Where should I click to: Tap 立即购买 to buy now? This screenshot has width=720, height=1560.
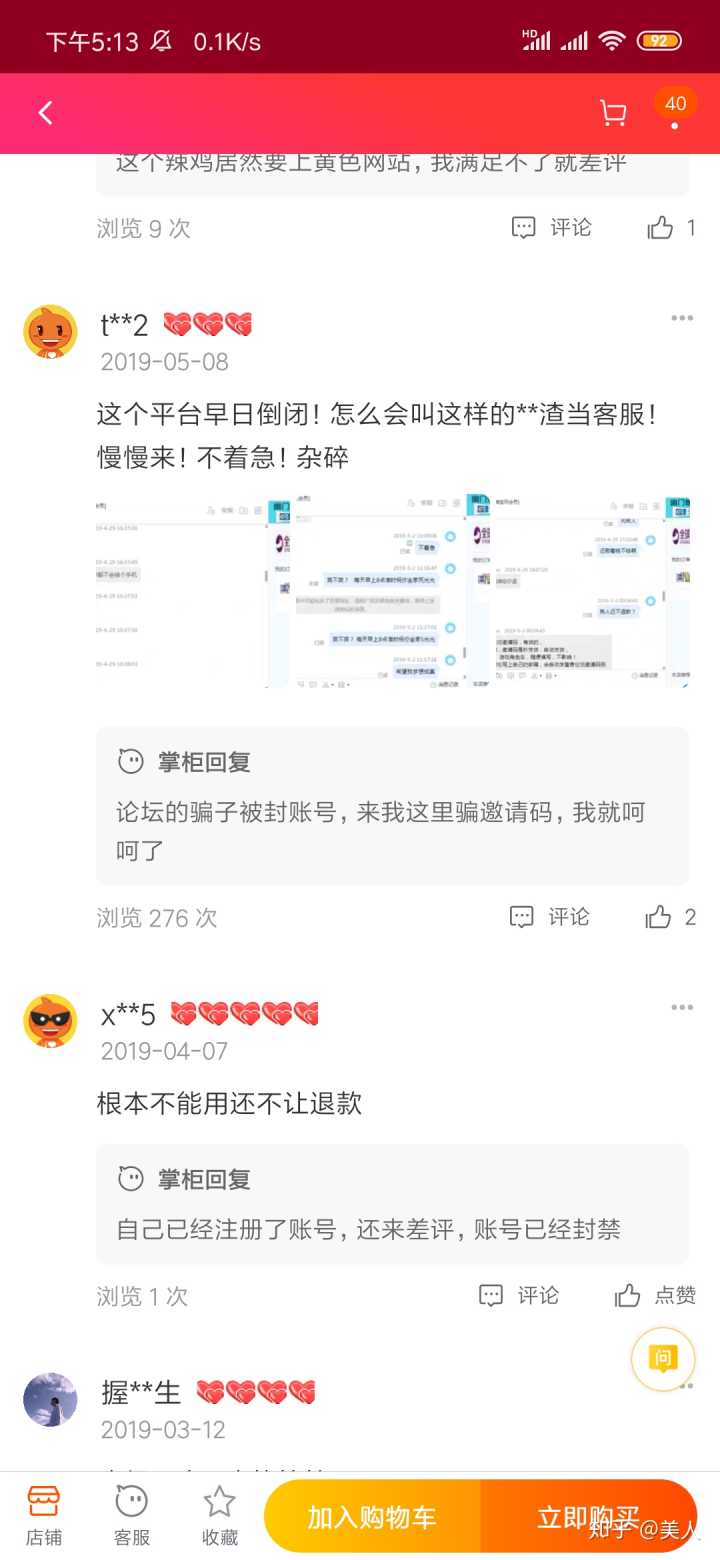pos(588,1516)
